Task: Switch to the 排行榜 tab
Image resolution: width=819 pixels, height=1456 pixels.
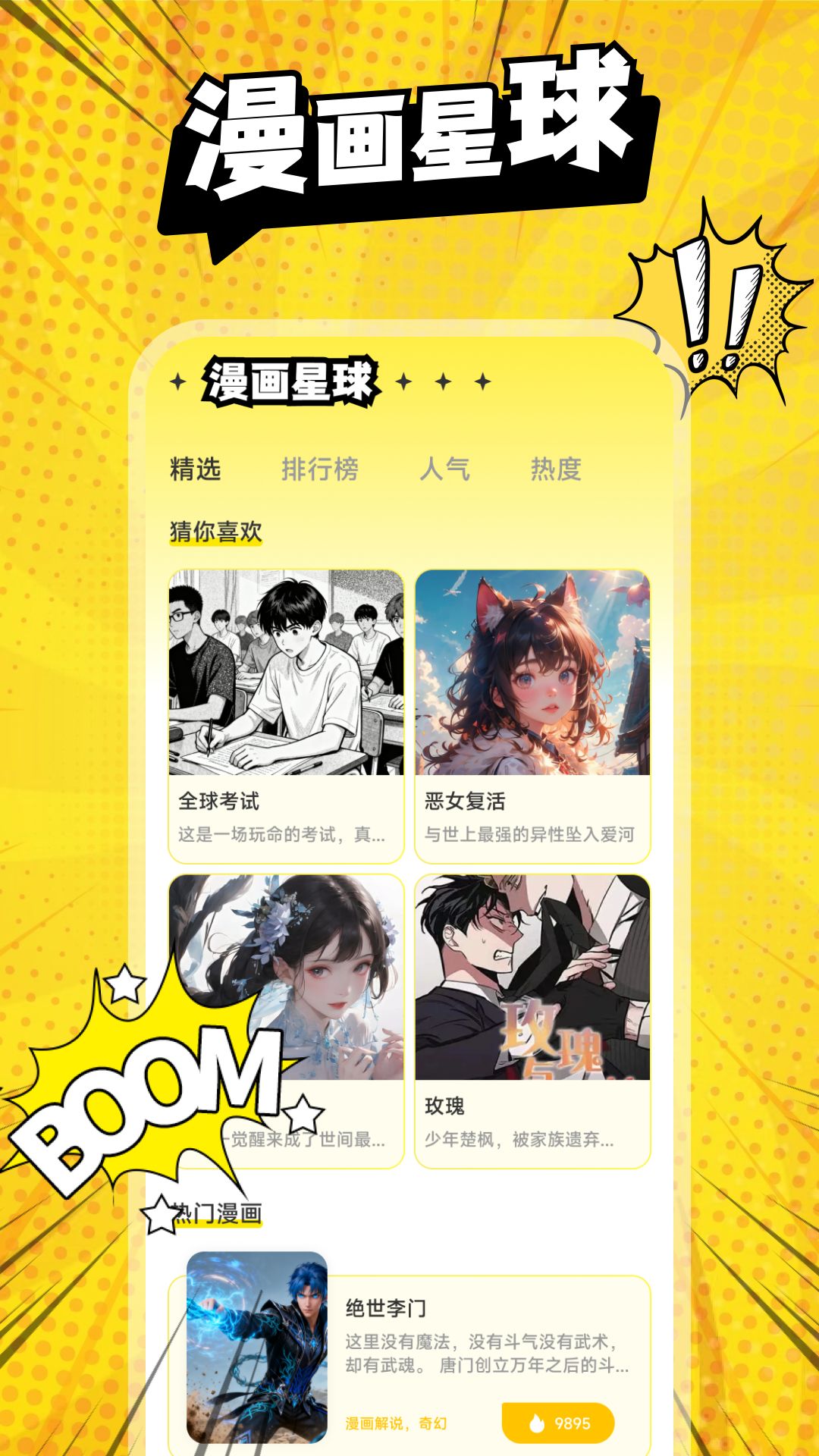Action: pyautogui.click(x=321, y=469)
